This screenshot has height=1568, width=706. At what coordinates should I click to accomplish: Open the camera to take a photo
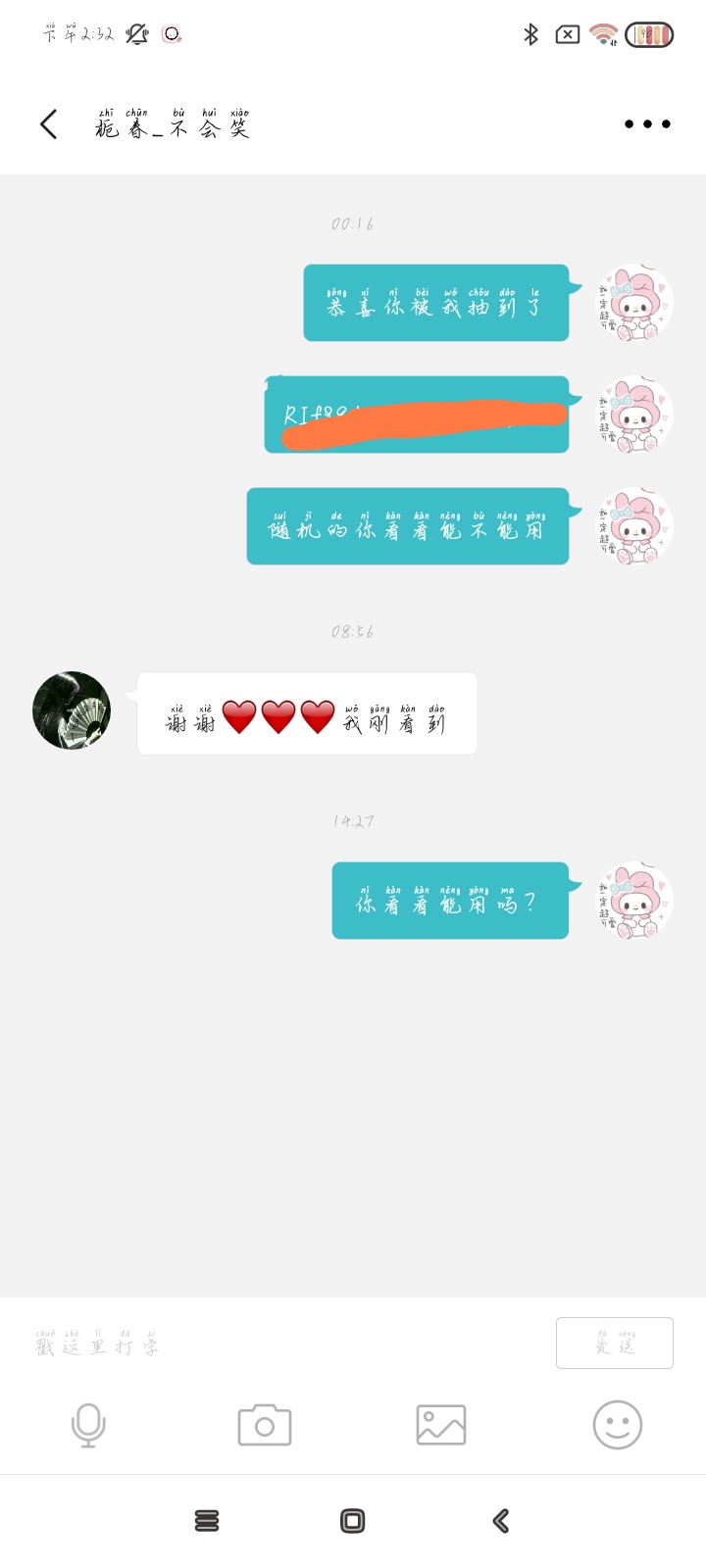[x=265, y=1425]
